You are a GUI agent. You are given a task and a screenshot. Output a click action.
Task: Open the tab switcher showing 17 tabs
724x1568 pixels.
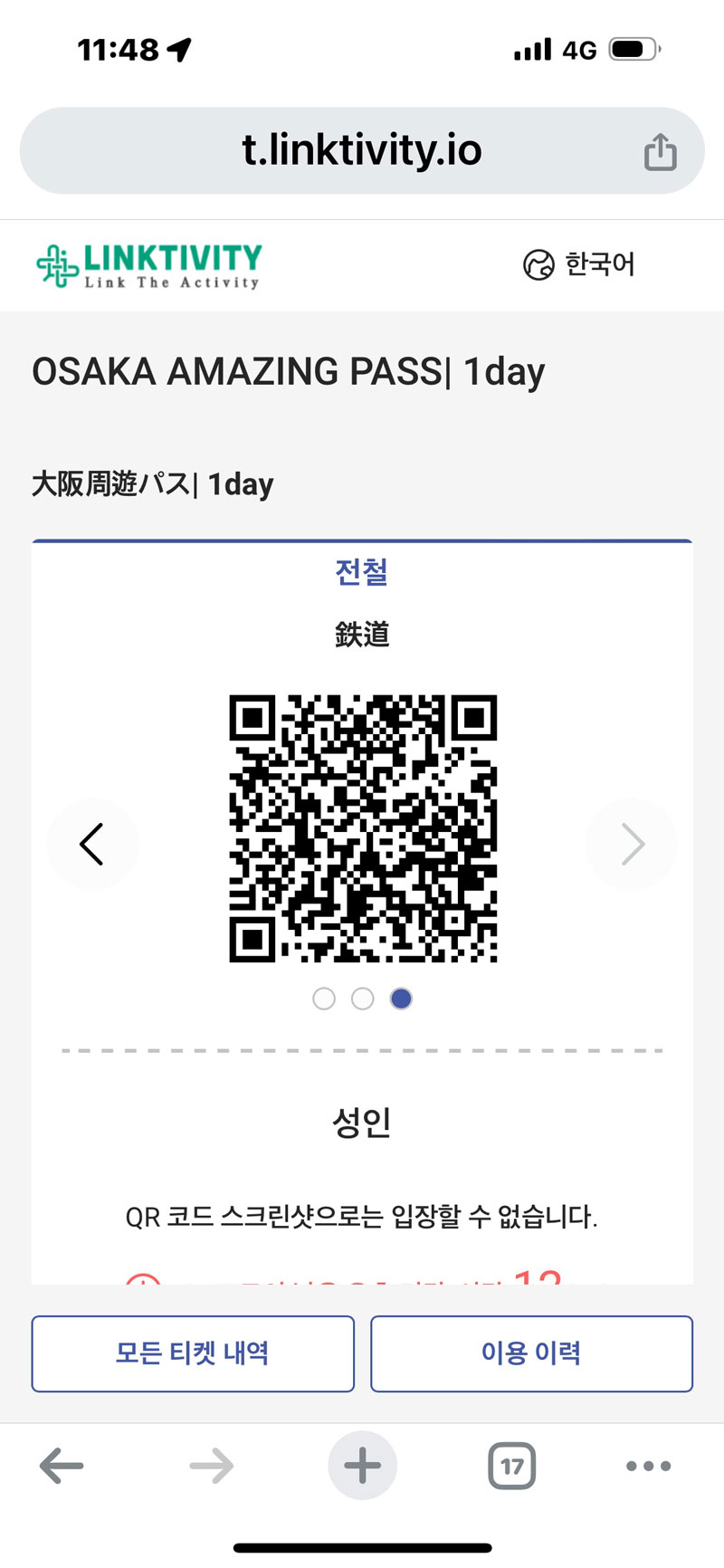tap(511, 1467)
